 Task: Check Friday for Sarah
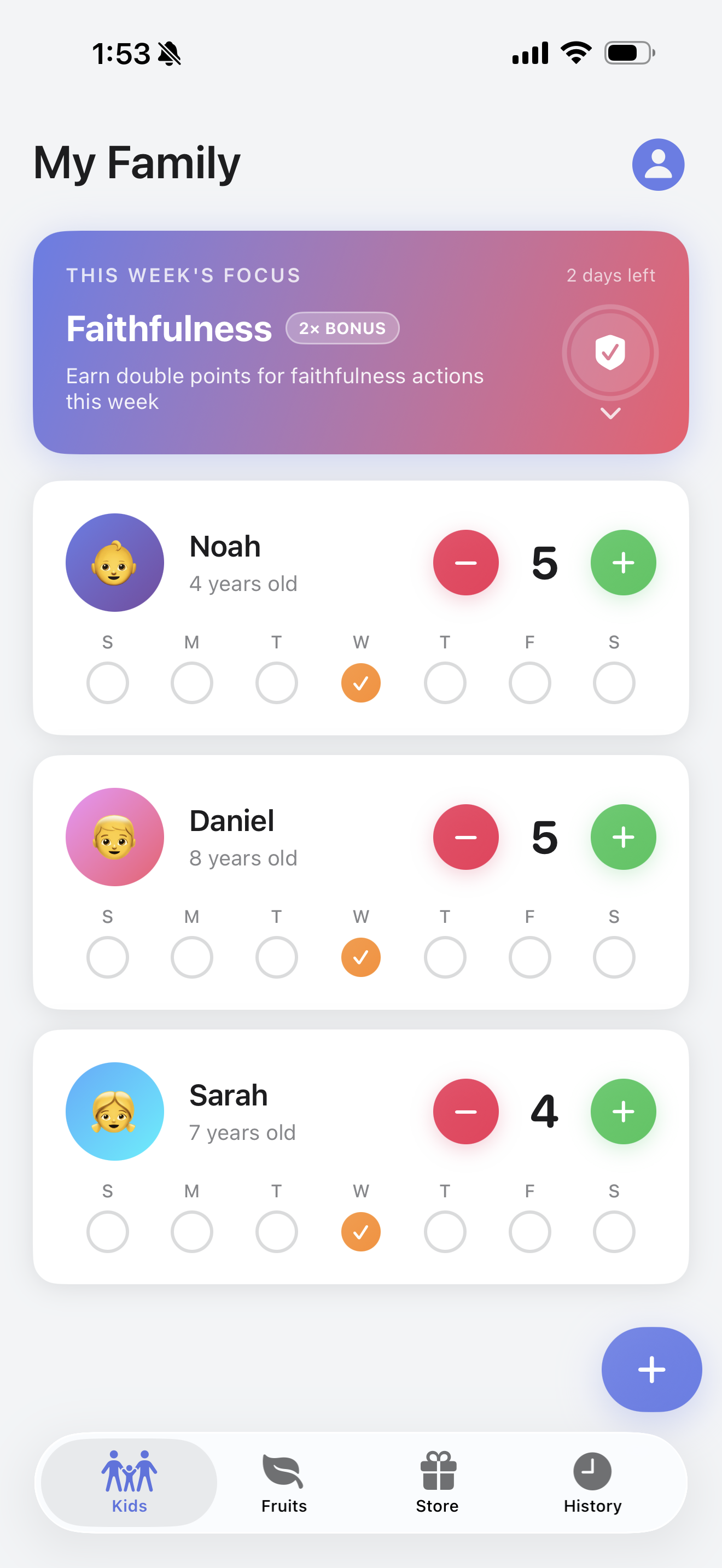529,1232
